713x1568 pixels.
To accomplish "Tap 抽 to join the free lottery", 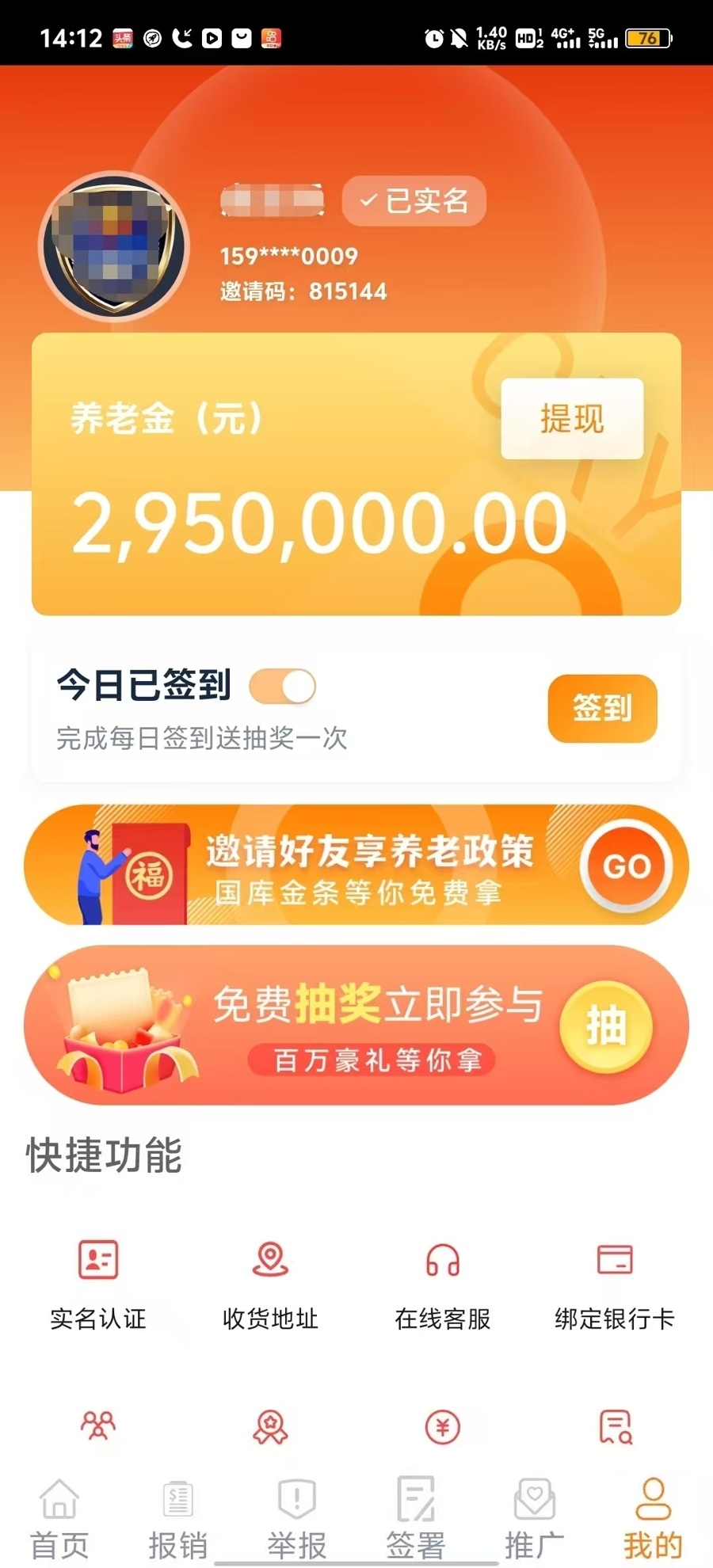I will coord(606,1026).
